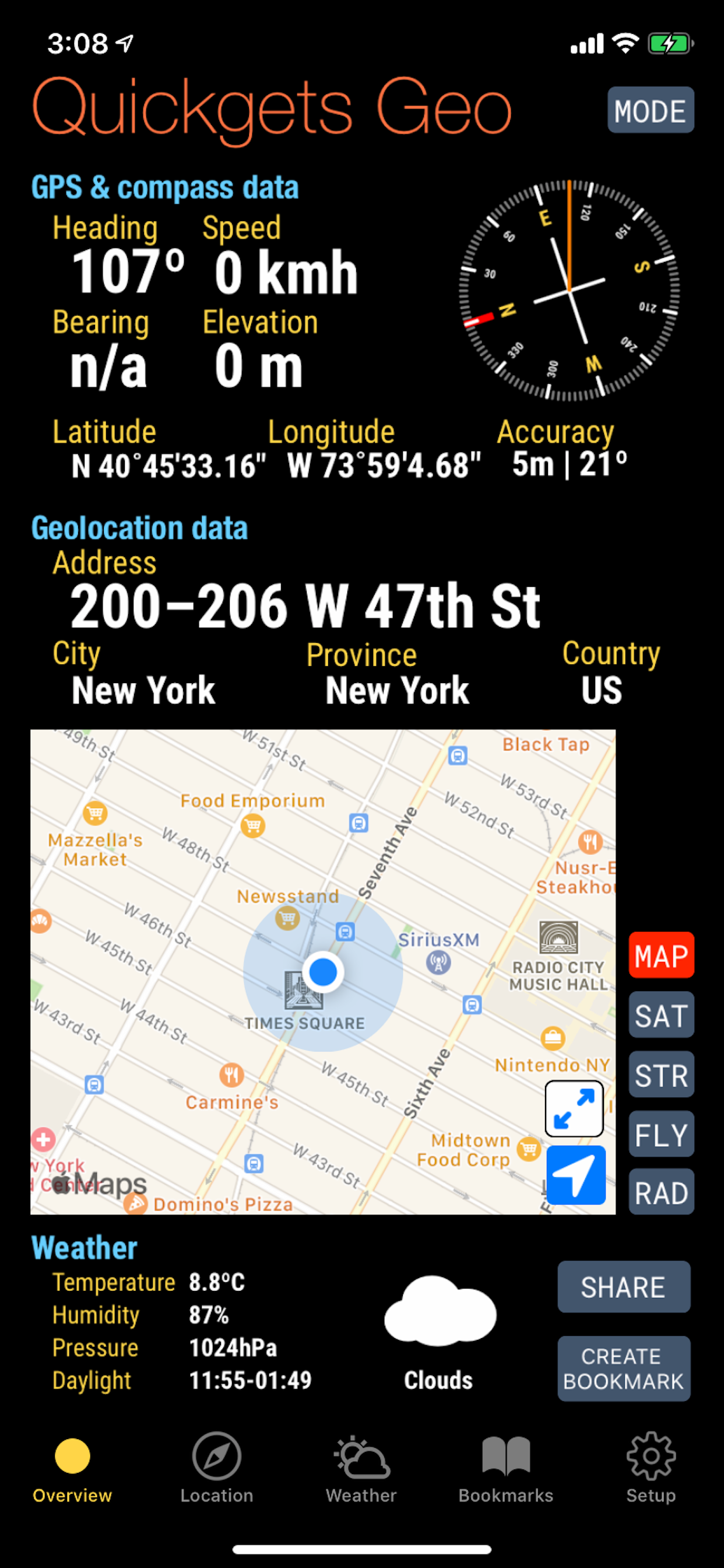
Task: Tap the MODE button
Action: click(651, 110)
